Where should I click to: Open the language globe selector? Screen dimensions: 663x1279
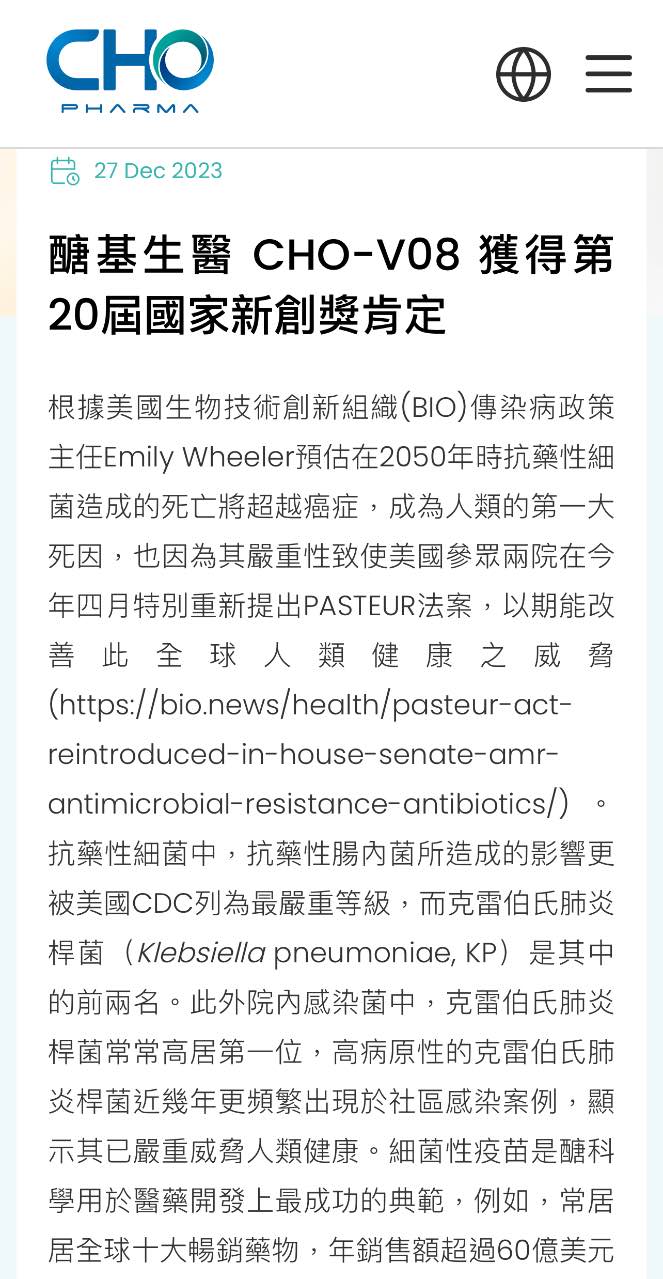pyautogui.click(x=523, y=74)
